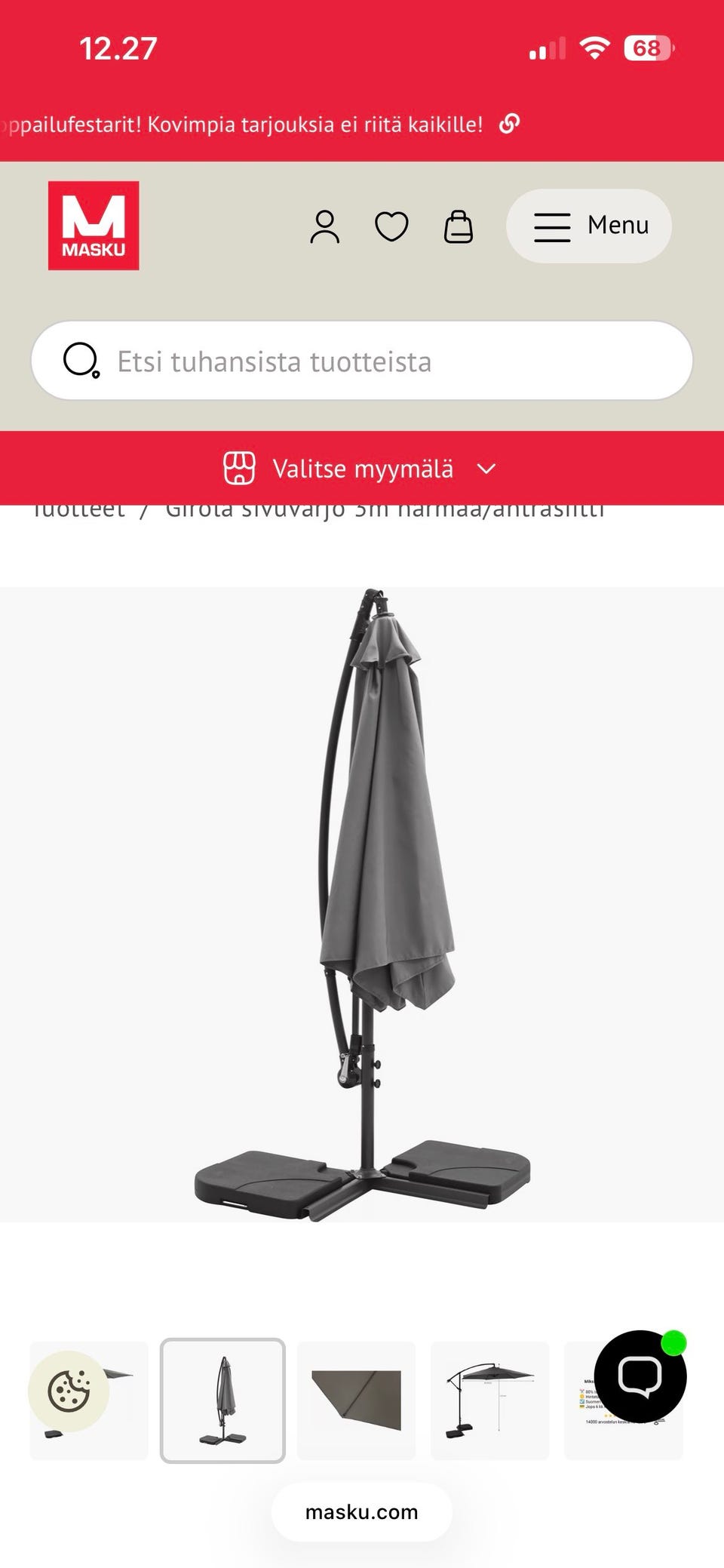
Task: Open the cookie settings button
Action: click(x=69, y=1391)
